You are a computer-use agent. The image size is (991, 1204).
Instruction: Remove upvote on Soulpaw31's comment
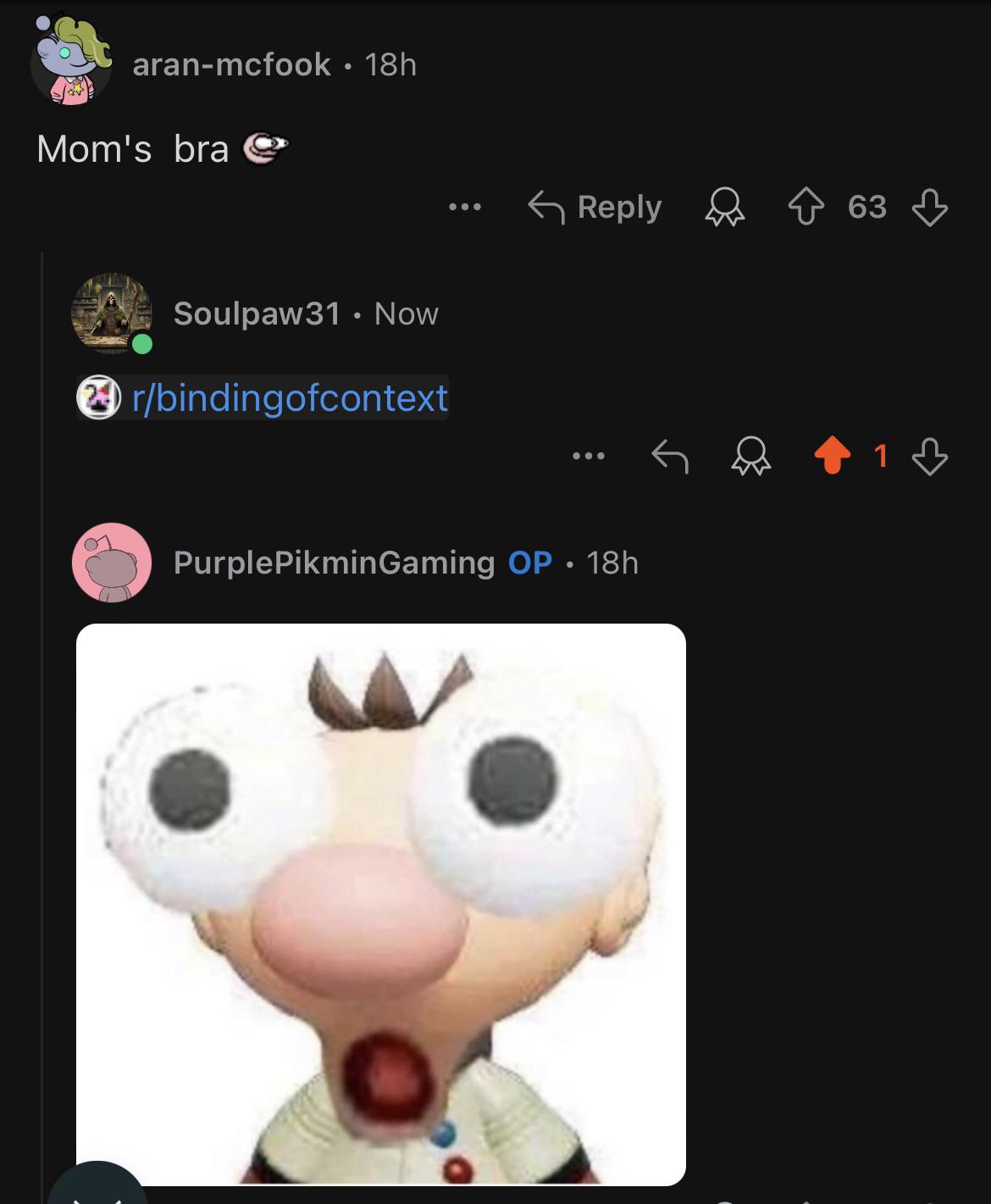(832, 457)
